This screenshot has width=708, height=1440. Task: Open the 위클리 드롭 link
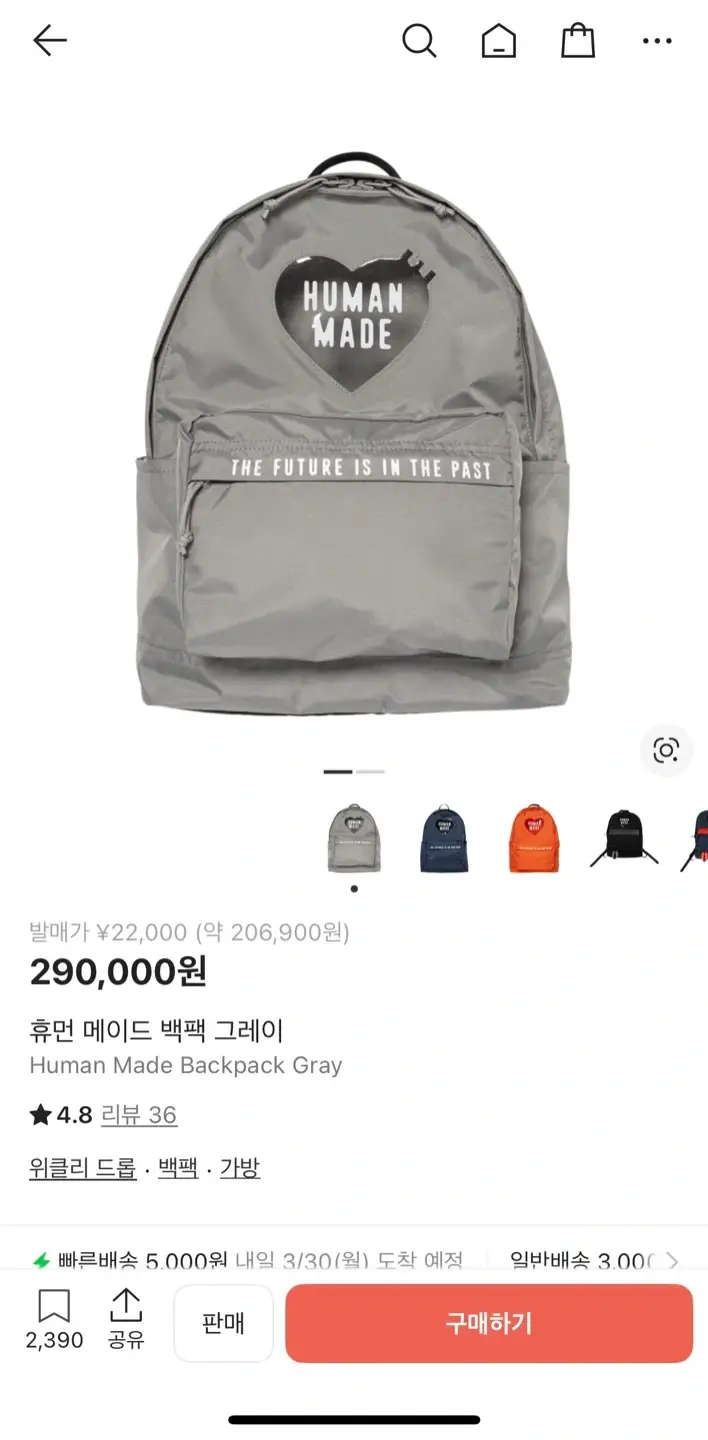click(83, 1167)
